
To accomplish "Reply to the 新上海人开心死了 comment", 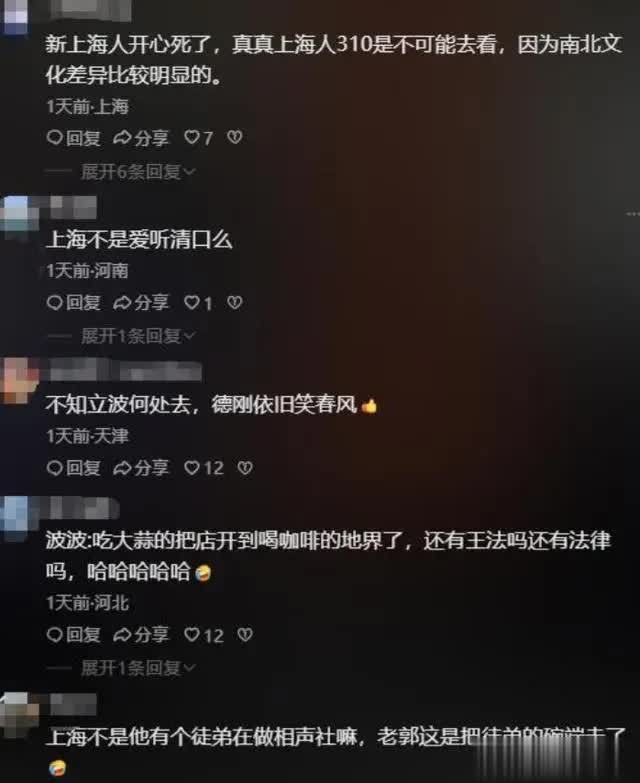I will pos(74,138).
